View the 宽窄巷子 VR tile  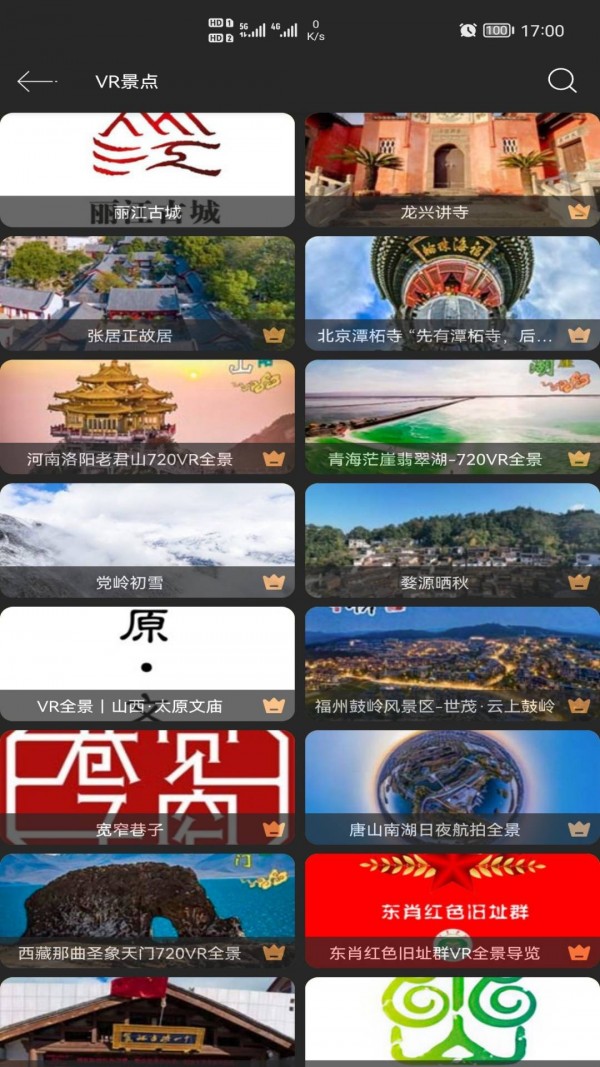[148, 787]
